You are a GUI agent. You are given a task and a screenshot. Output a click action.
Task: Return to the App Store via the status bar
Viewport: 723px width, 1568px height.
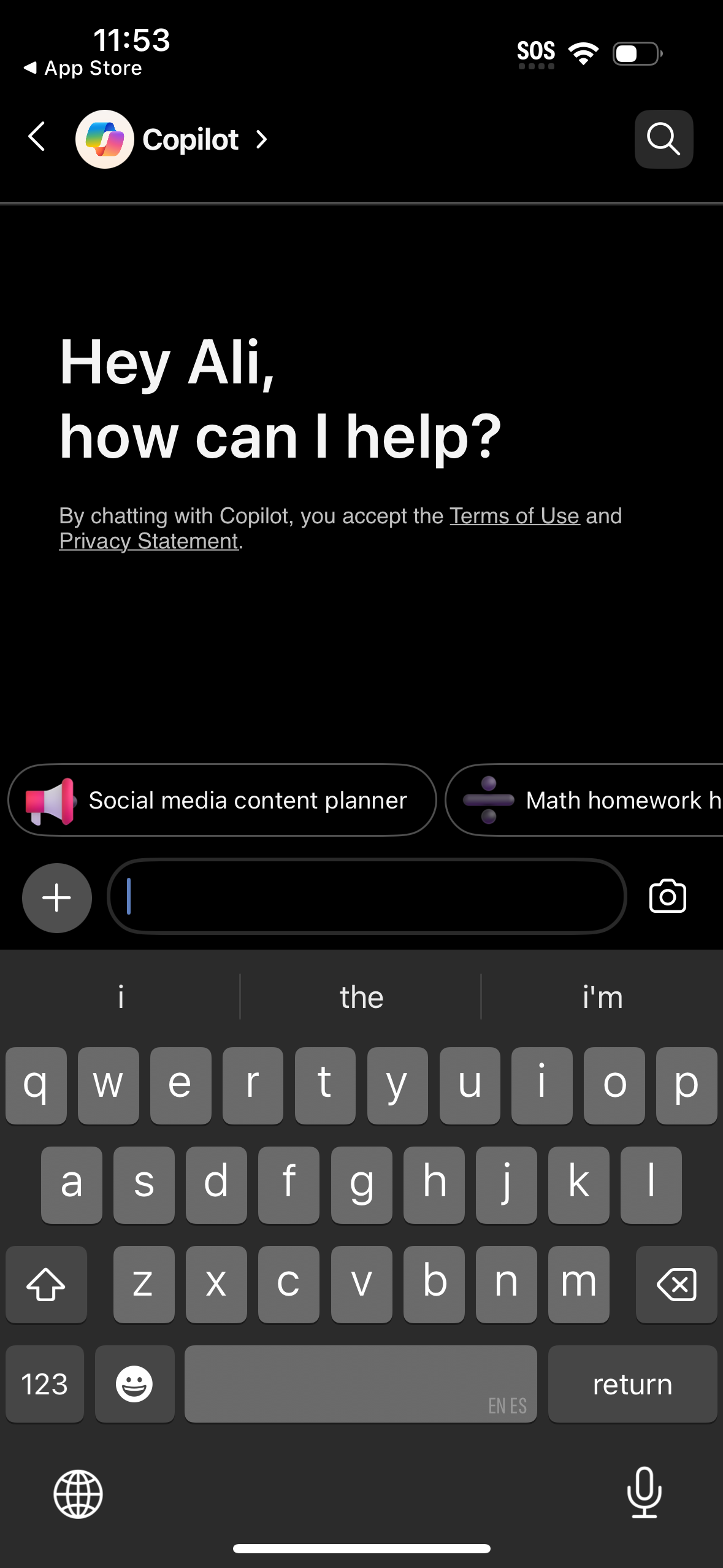point(83,67)
